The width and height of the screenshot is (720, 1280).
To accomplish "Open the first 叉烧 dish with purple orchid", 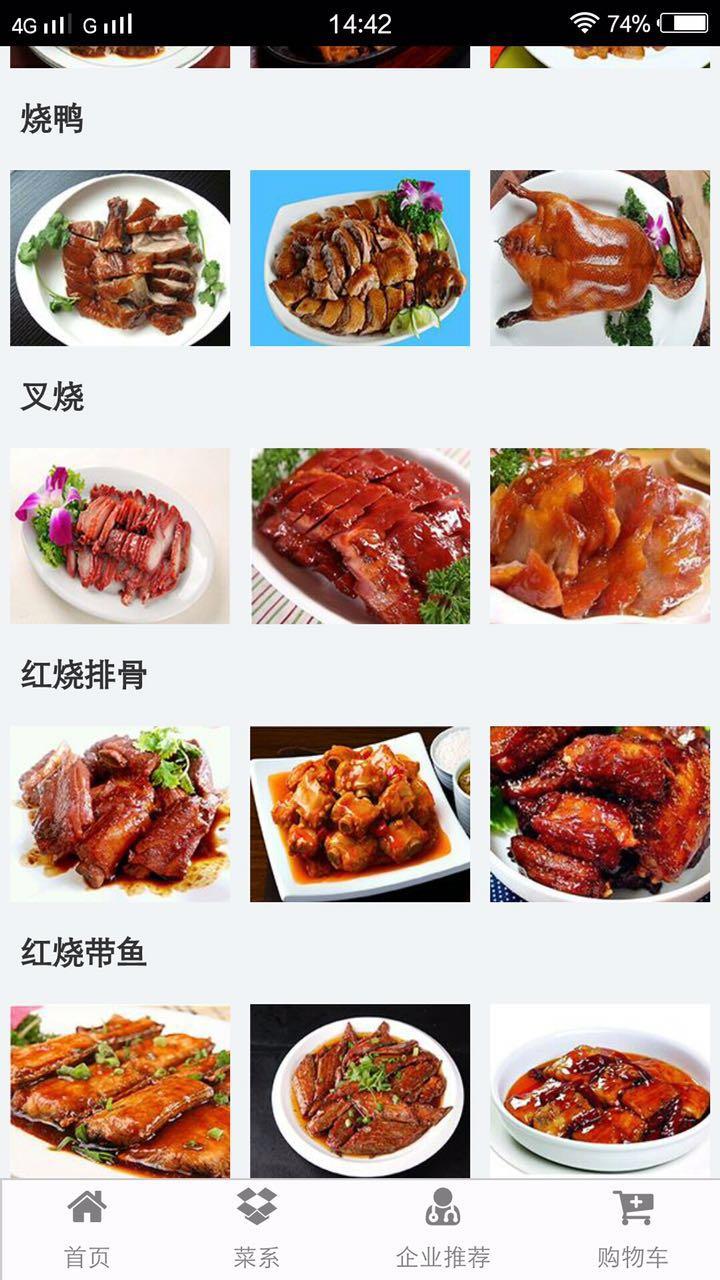I will click(x=120, y=536).
